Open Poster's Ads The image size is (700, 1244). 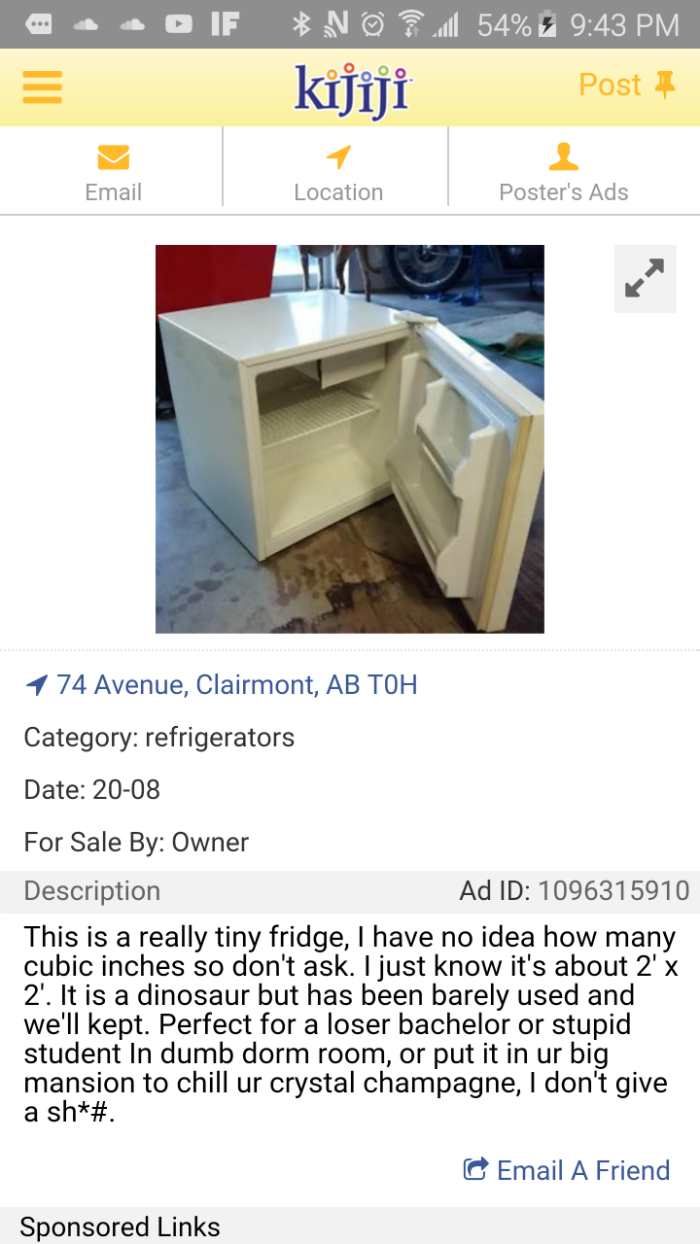click(x=563, y=172)
